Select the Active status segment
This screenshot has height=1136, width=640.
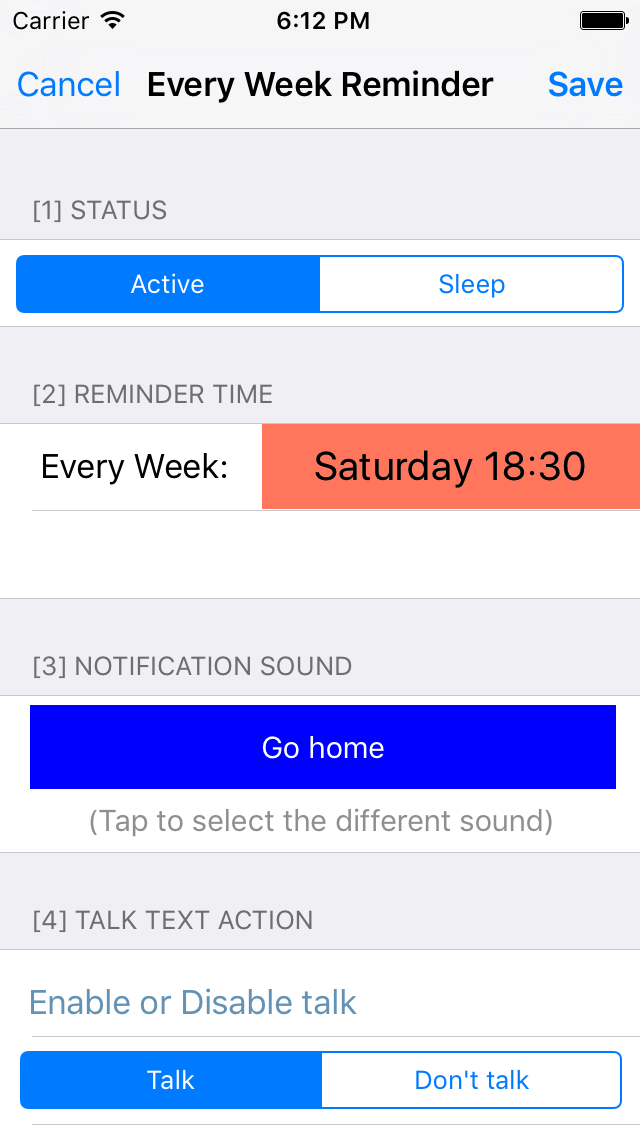(x=168, y=284)
